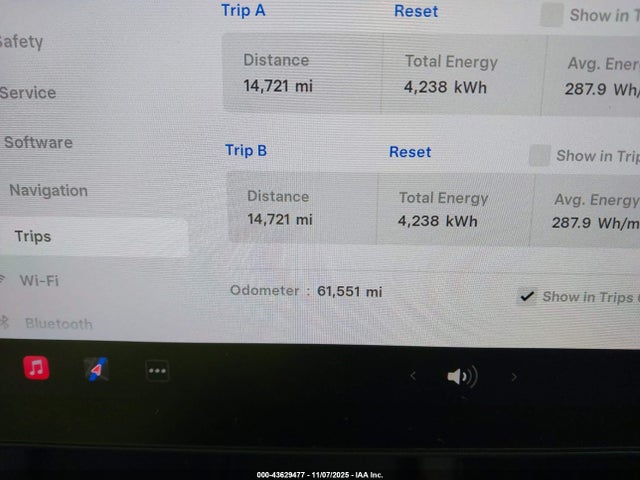Viewport: 640px width, 480px height.
Task: Open the navigation app in the dock
Action: point(96,370)
